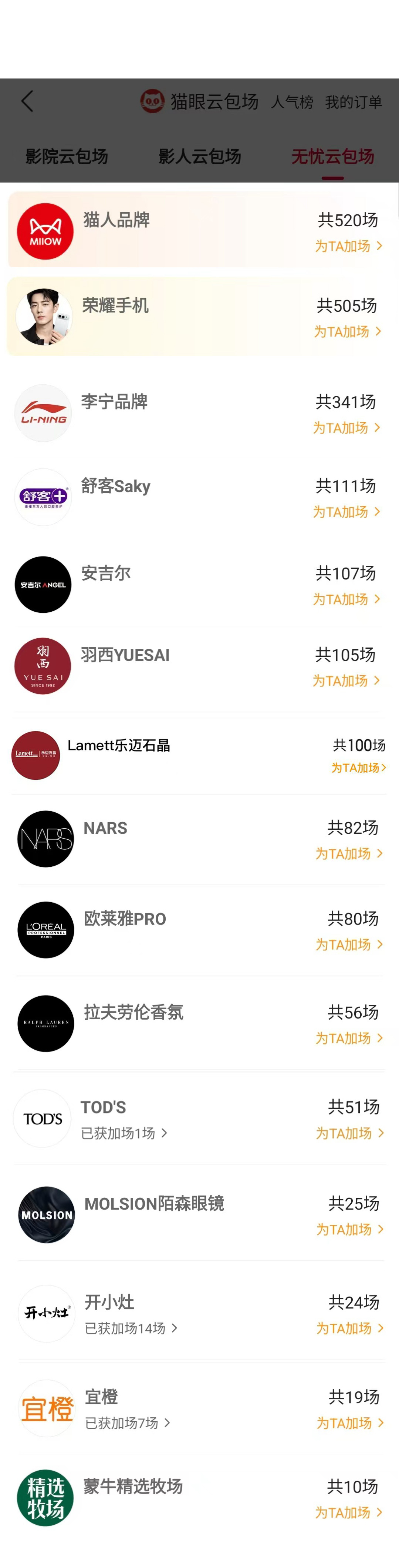Tap 为TA加场 next to 舒客Saky
This screenshot has height=1568, width=399.
pos(346,512)
